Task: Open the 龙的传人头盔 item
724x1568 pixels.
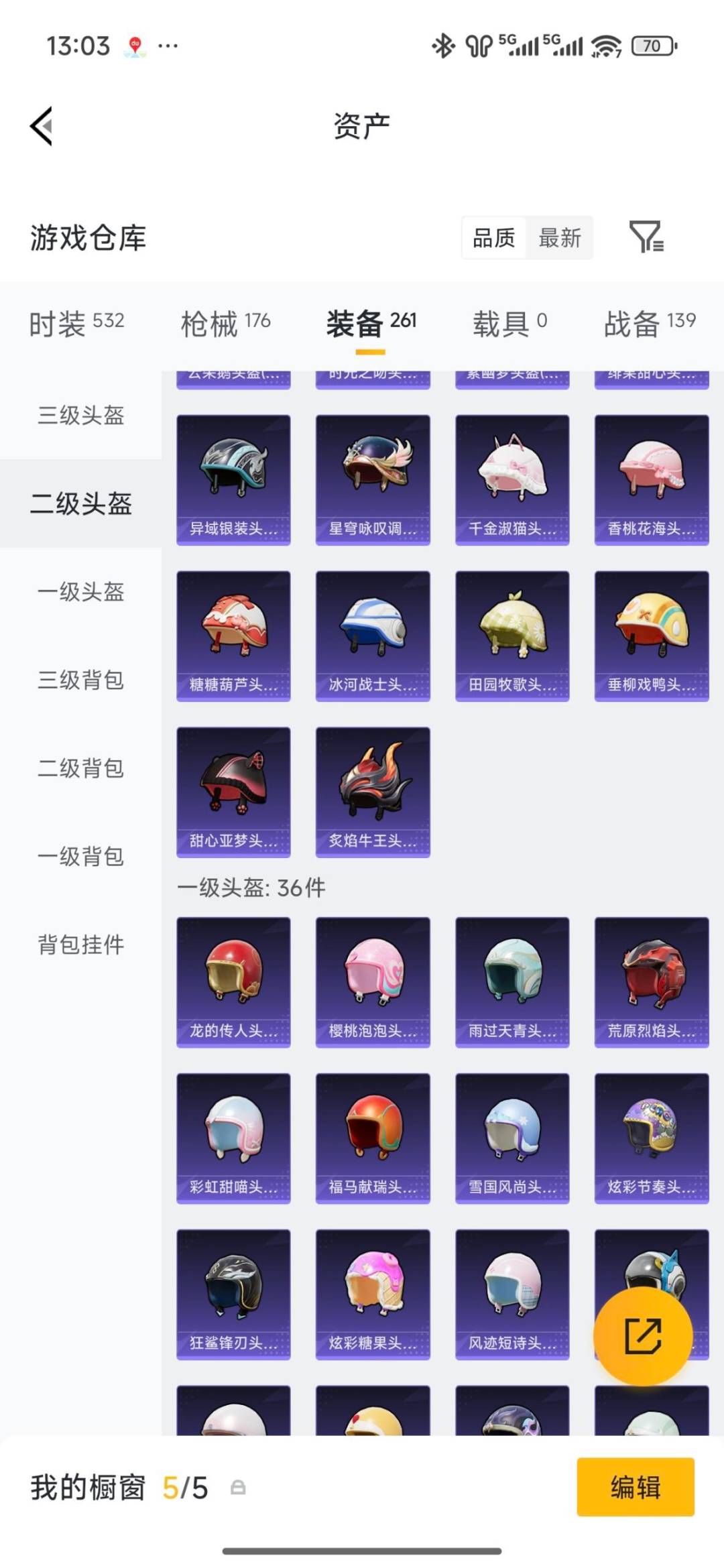Action: point(233,981)
